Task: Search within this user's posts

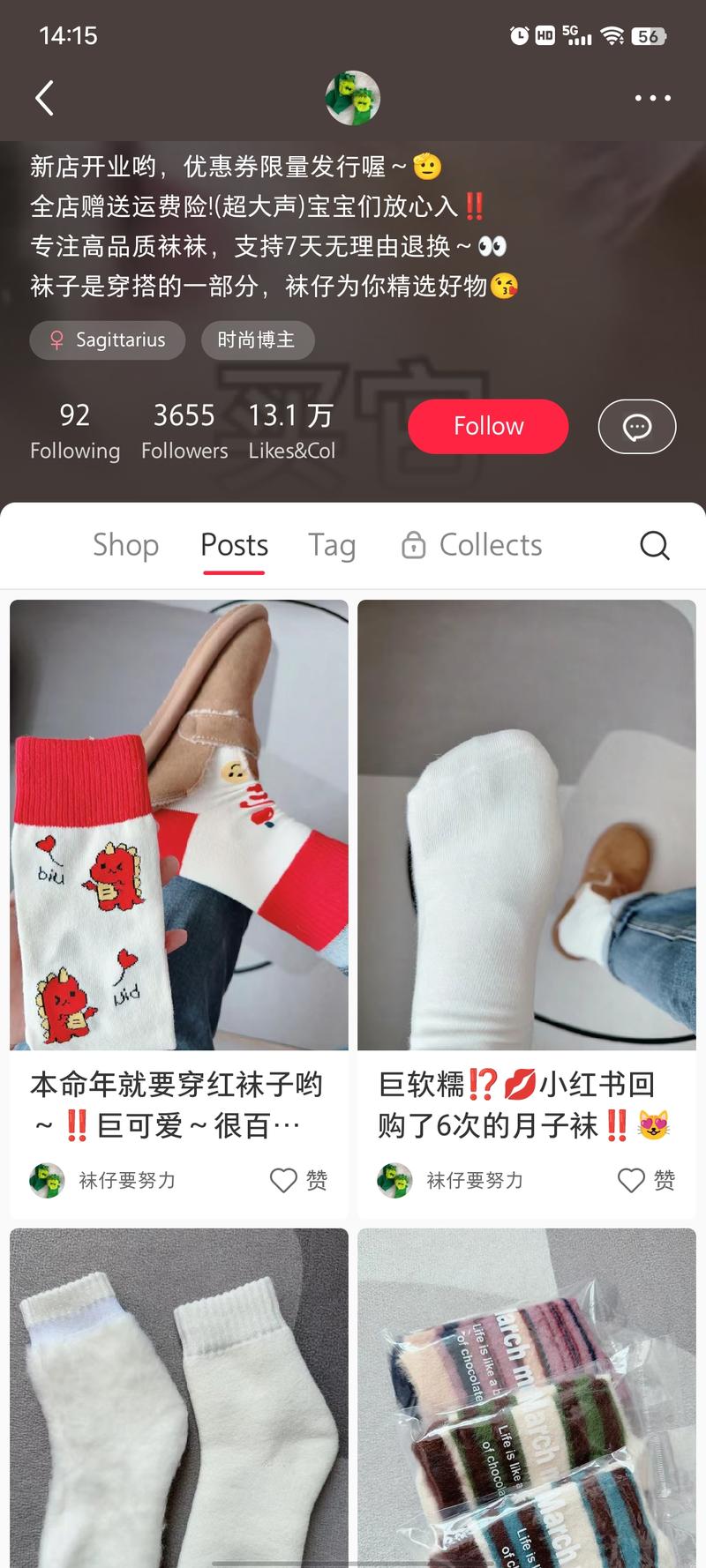Action: [654, 545]
